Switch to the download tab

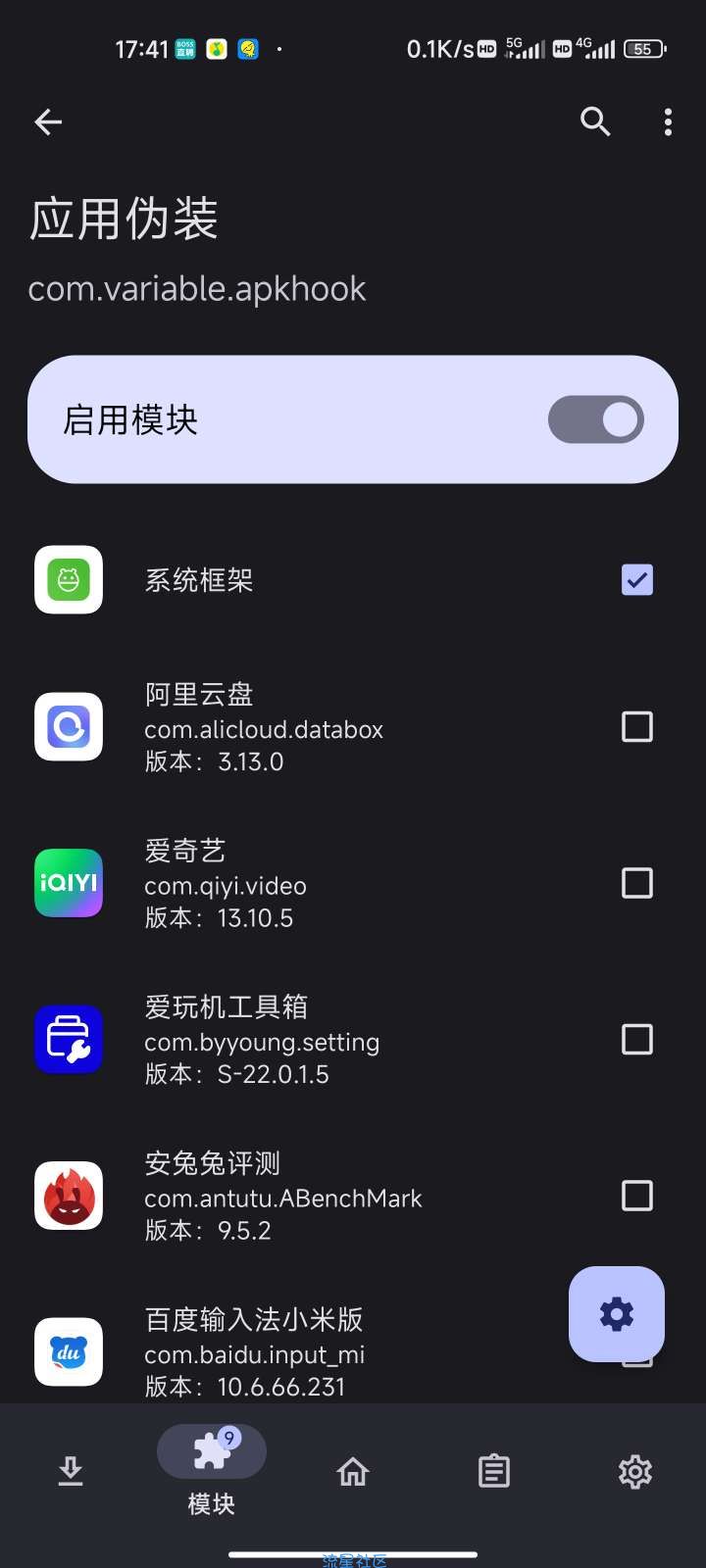71,1471
